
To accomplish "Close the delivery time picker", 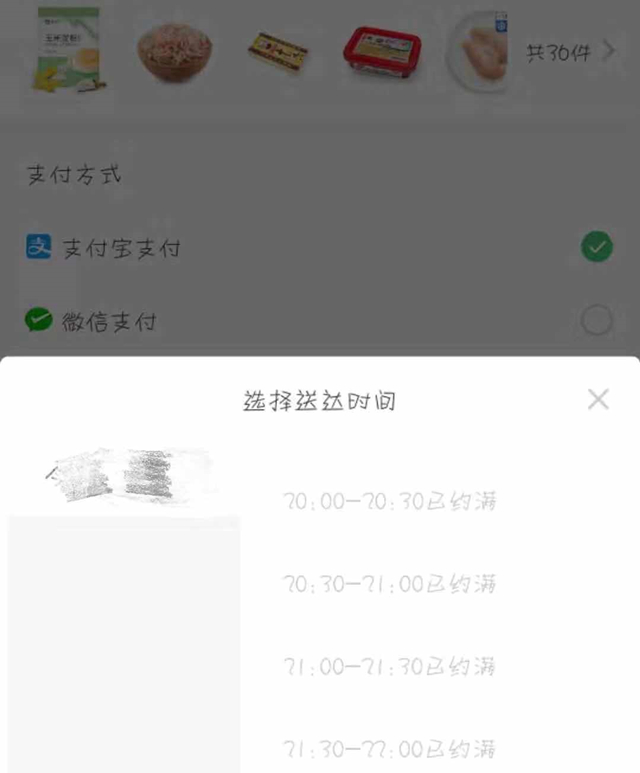I will click(598, 400).
